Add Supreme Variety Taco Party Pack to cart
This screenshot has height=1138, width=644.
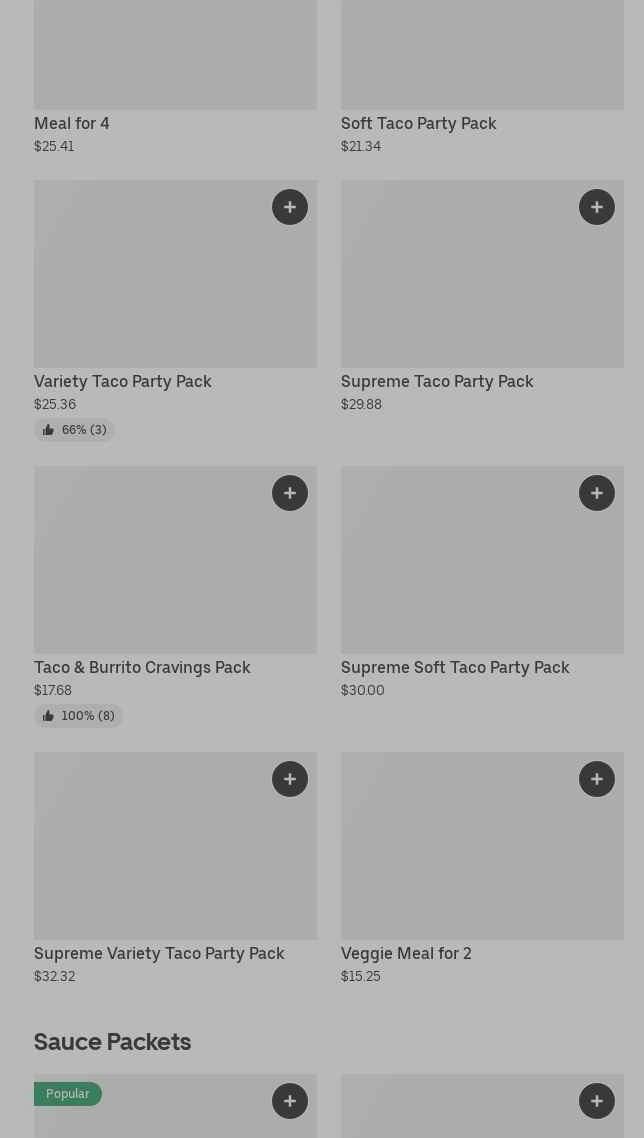pyautogui.click(x=290, y=779)
